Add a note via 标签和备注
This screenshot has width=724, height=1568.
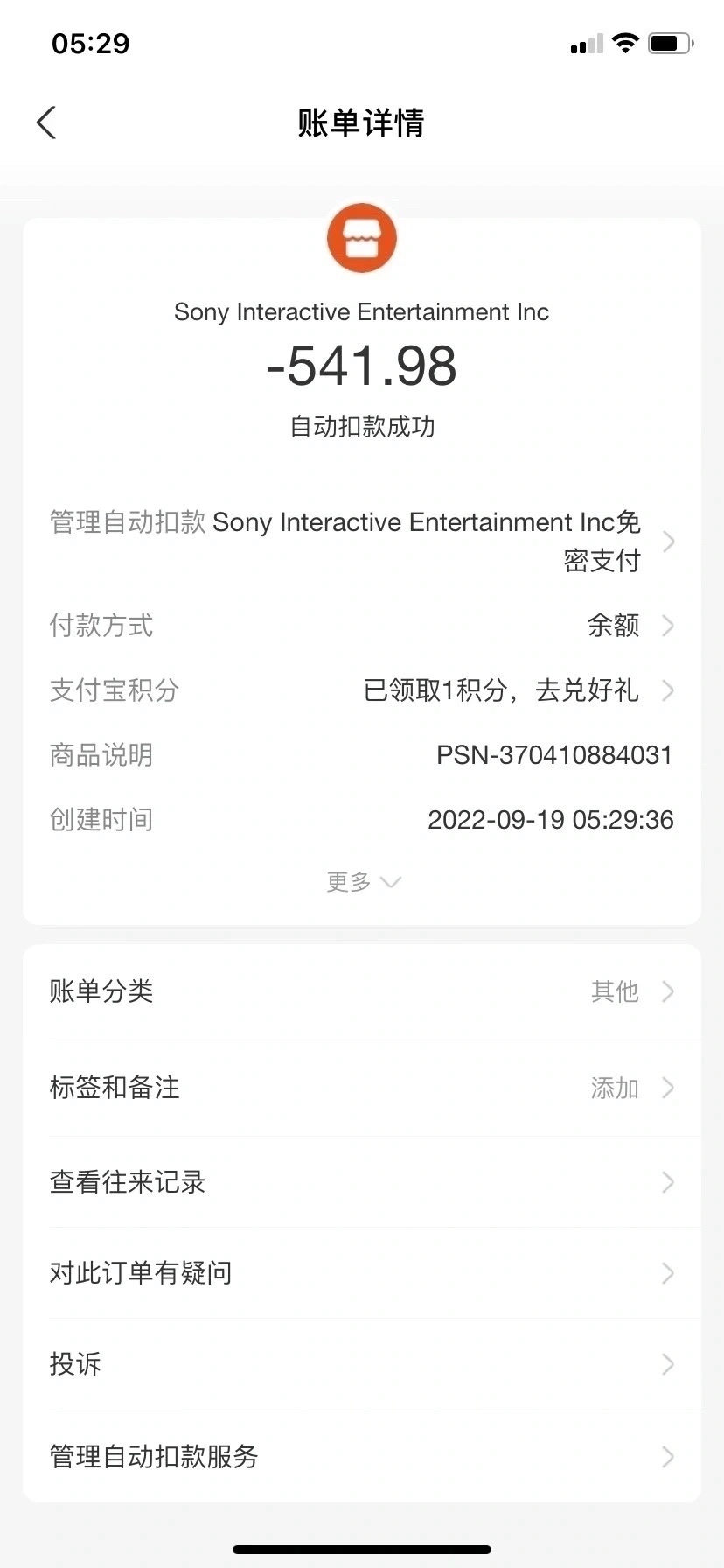(x=362, y=1088)
